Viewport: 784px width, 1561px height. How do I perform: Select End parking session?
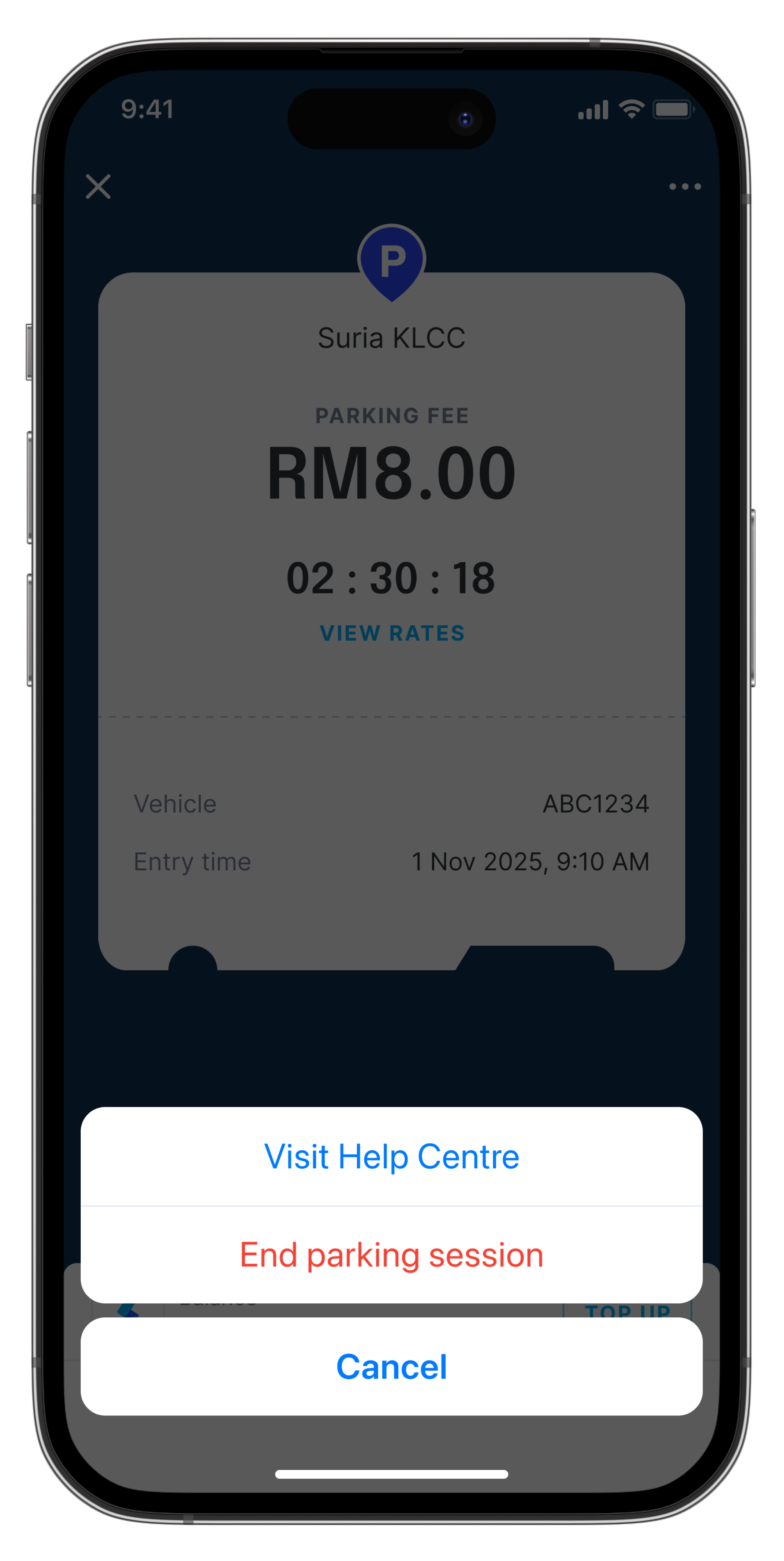pos(391,1254)
